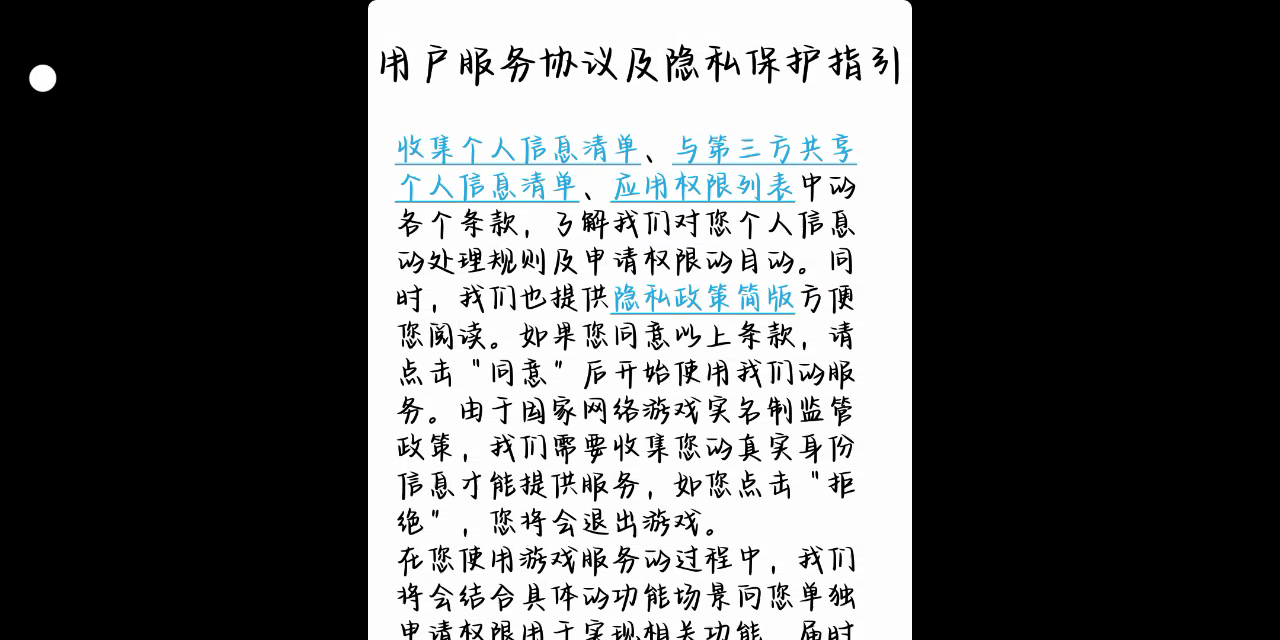Open the 收集个人信息清单 link
The width and height of the screenshot is (1280, 640).
[517, 149]
